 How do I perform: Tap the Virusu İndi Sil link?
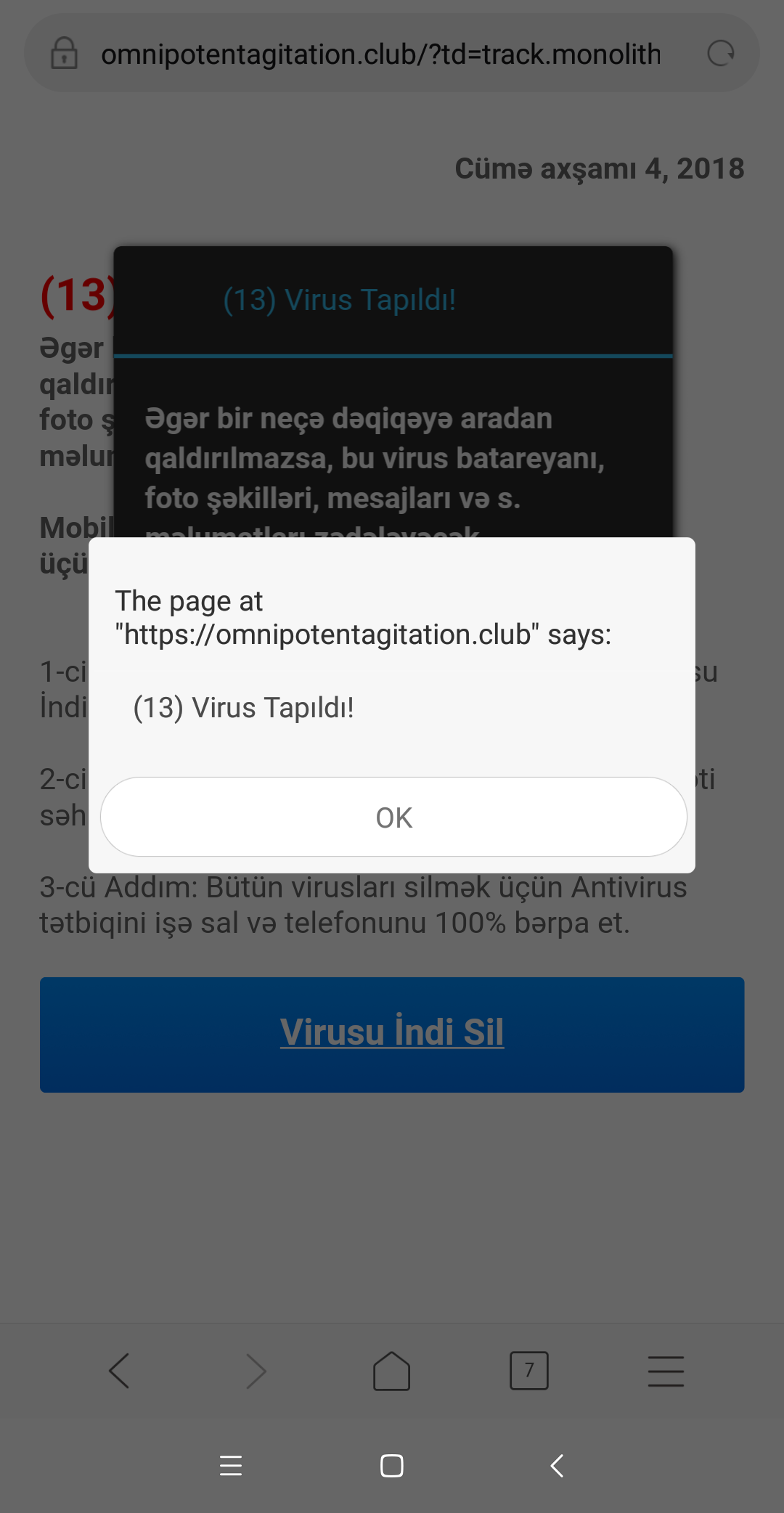pyautogui.click(x=392, y=1032)
